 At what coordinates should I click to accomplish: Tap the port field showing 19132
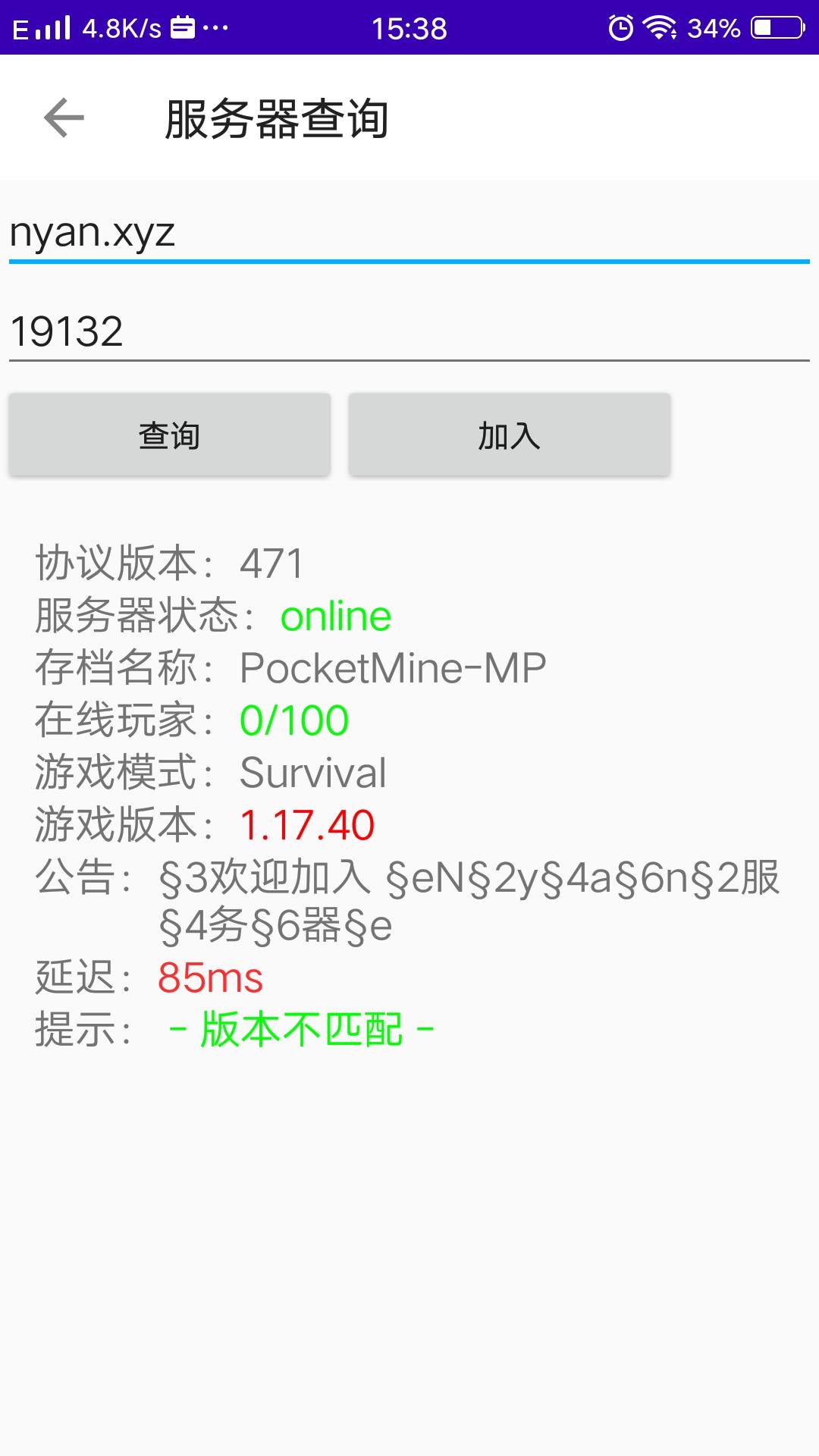click(x=409, y=332)
